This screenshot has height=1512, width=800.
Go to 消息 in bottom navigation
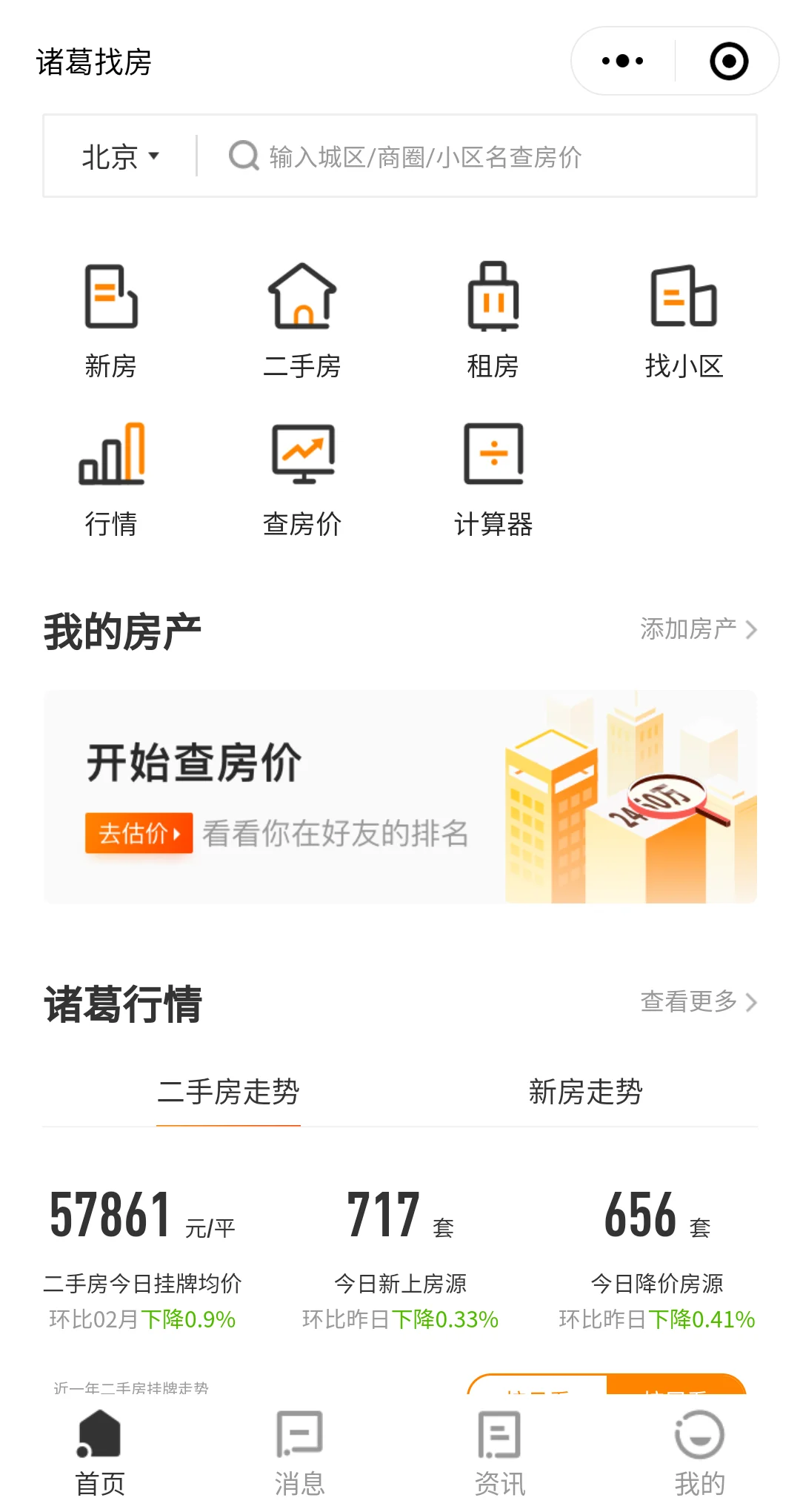[x=299, y=1453]
